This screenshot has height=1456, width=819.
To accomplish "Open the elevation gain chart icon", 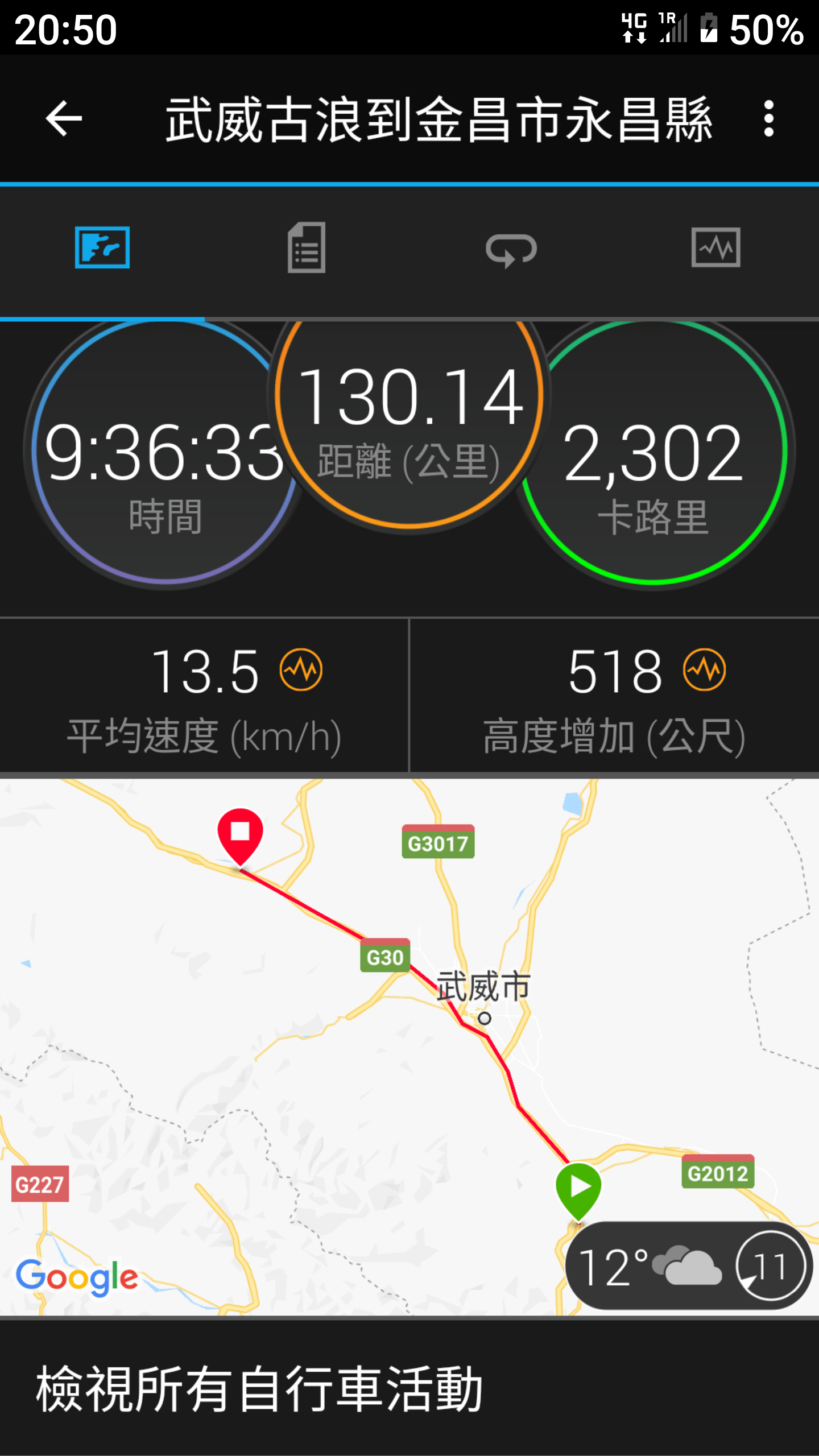I will coord(704,670).
